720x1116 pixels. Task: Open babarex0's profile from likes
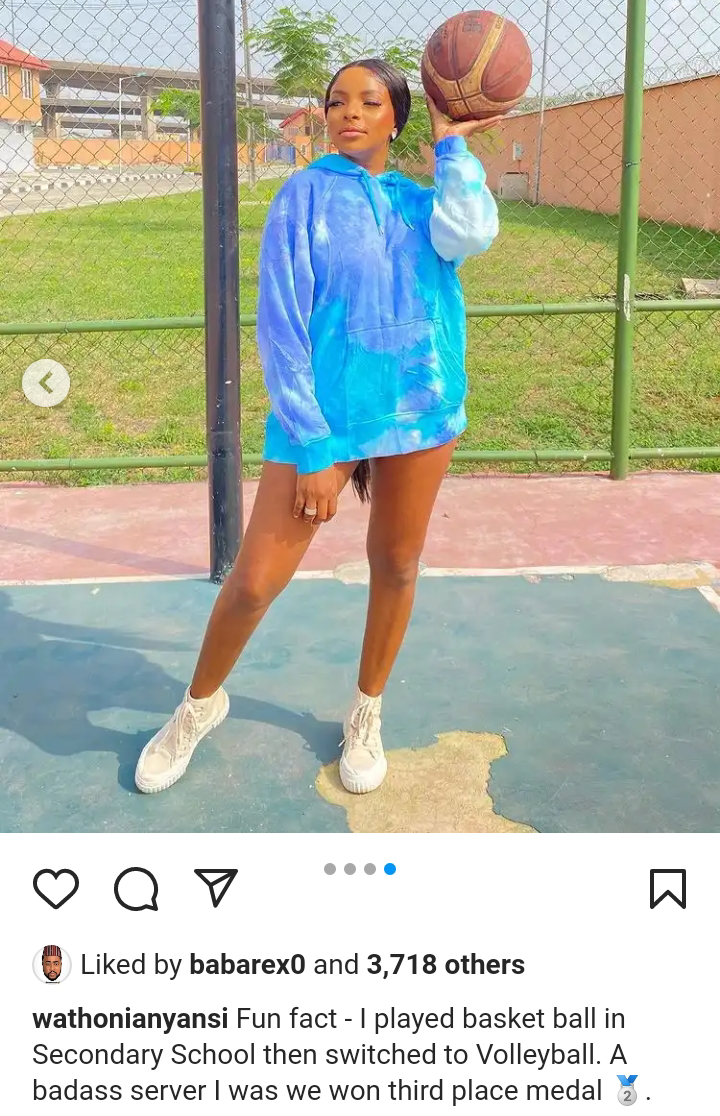(247, 965)
